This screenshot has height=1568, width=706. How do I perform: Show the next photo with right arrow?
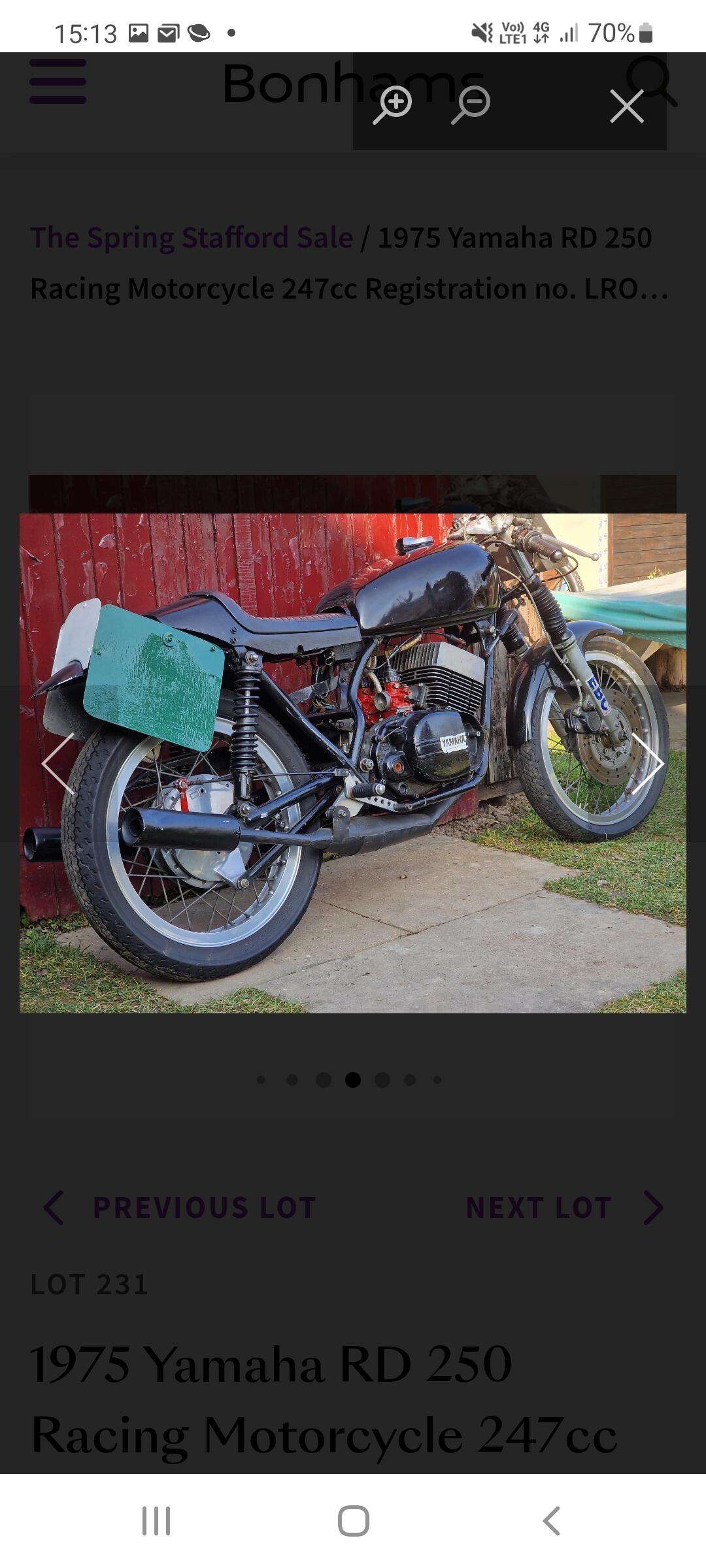(x=648, y=763)
